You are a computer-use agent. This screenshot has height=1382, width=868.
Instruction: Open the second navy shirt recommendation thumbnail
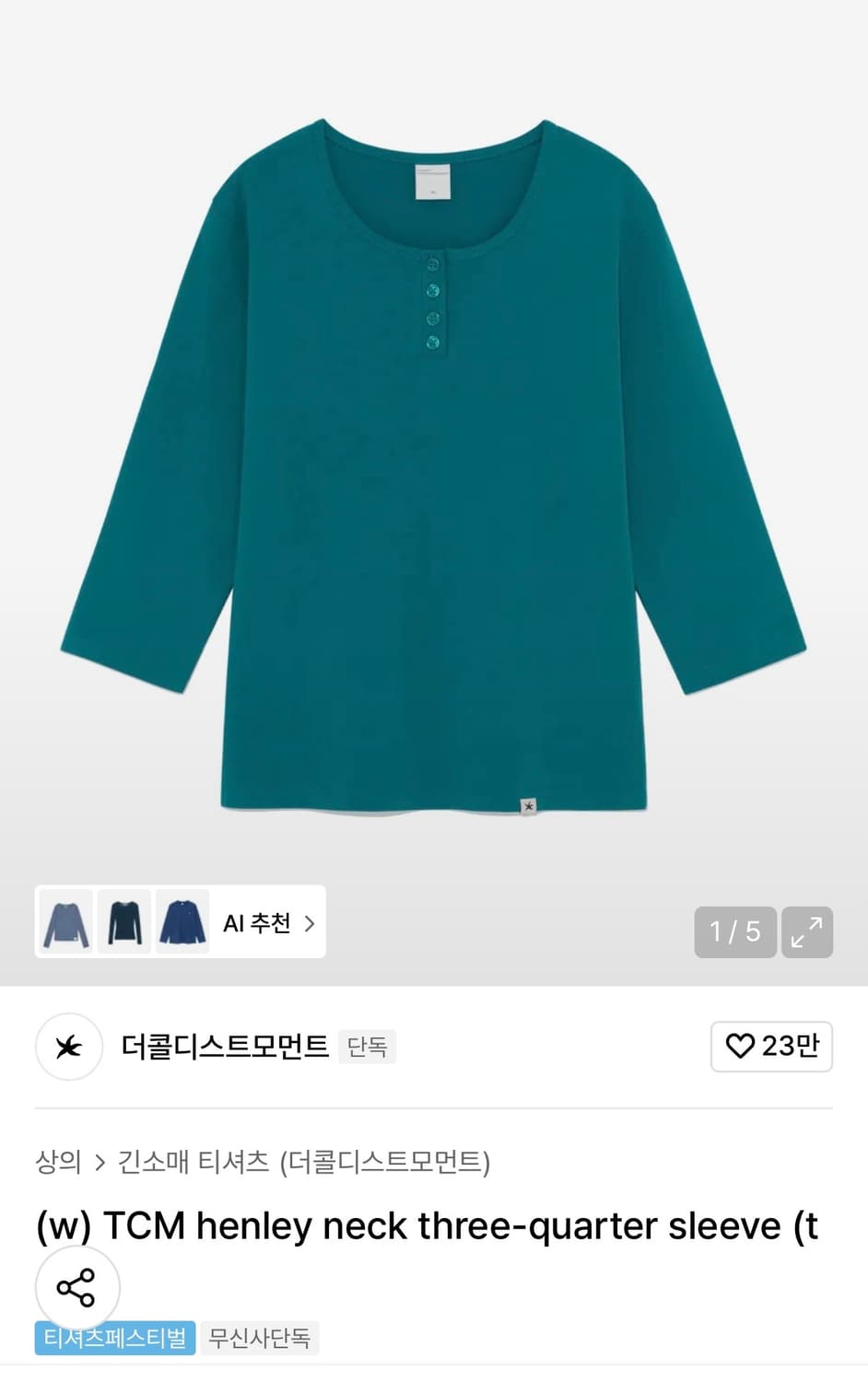point(124,922)
